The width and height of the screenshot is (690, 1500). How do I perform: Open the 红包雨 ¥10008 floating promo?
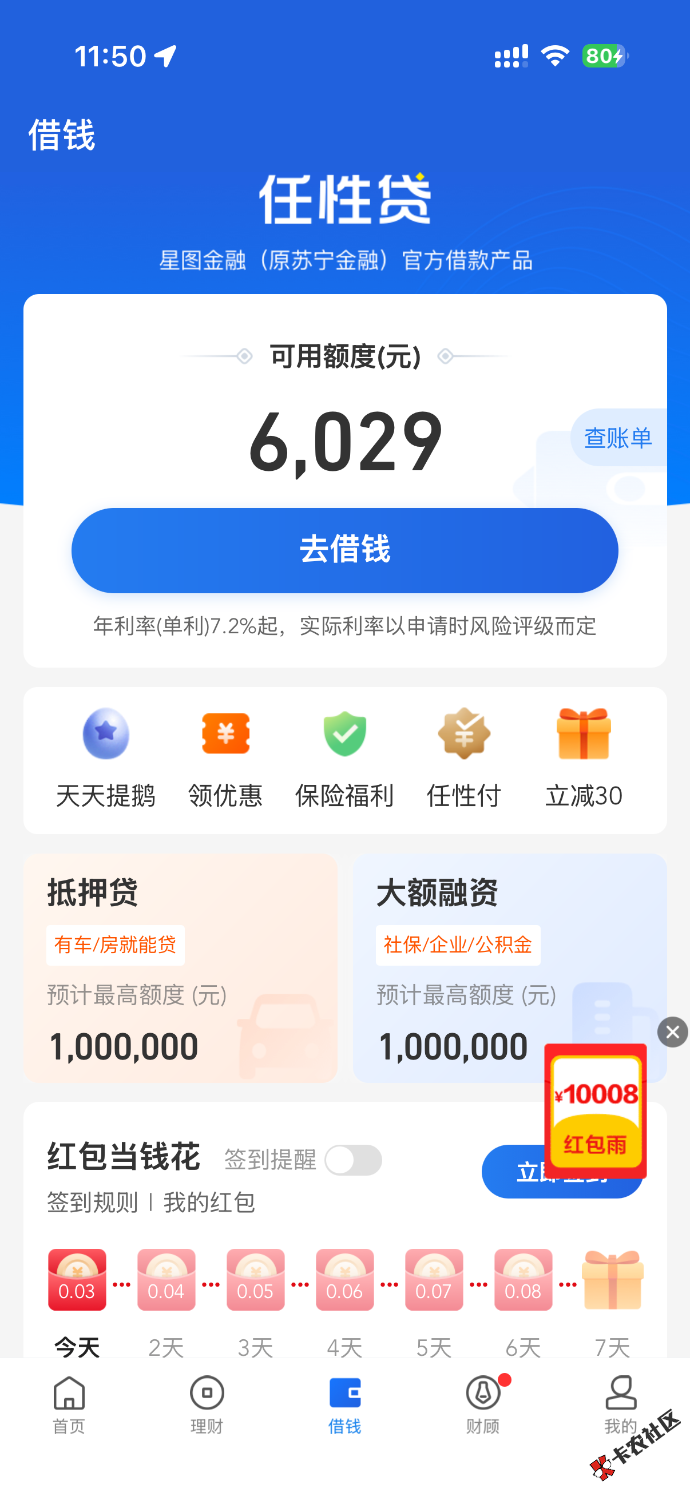click(596, 1112)
